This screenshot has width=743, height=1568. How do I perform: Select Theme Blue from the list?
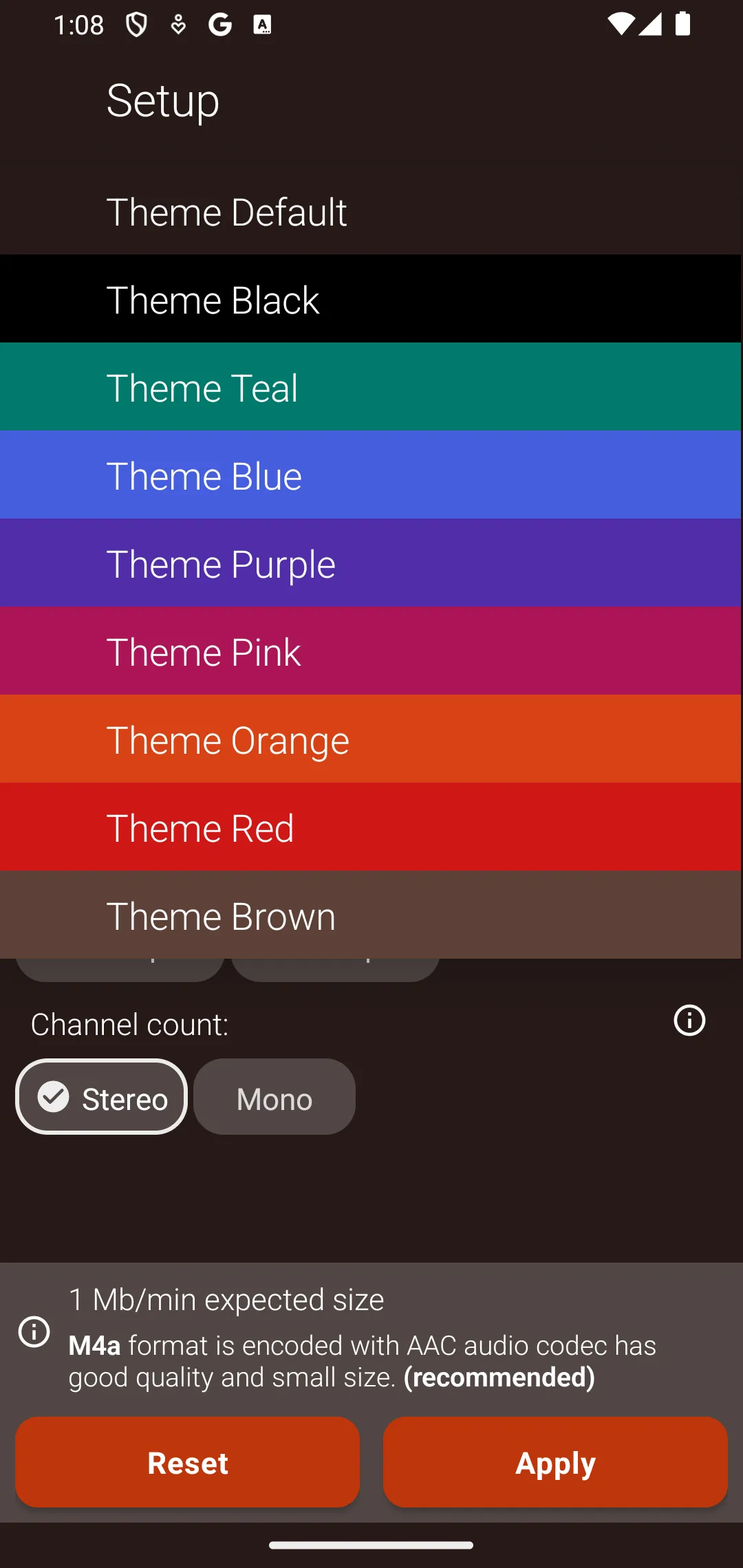[x=371, y=475]
